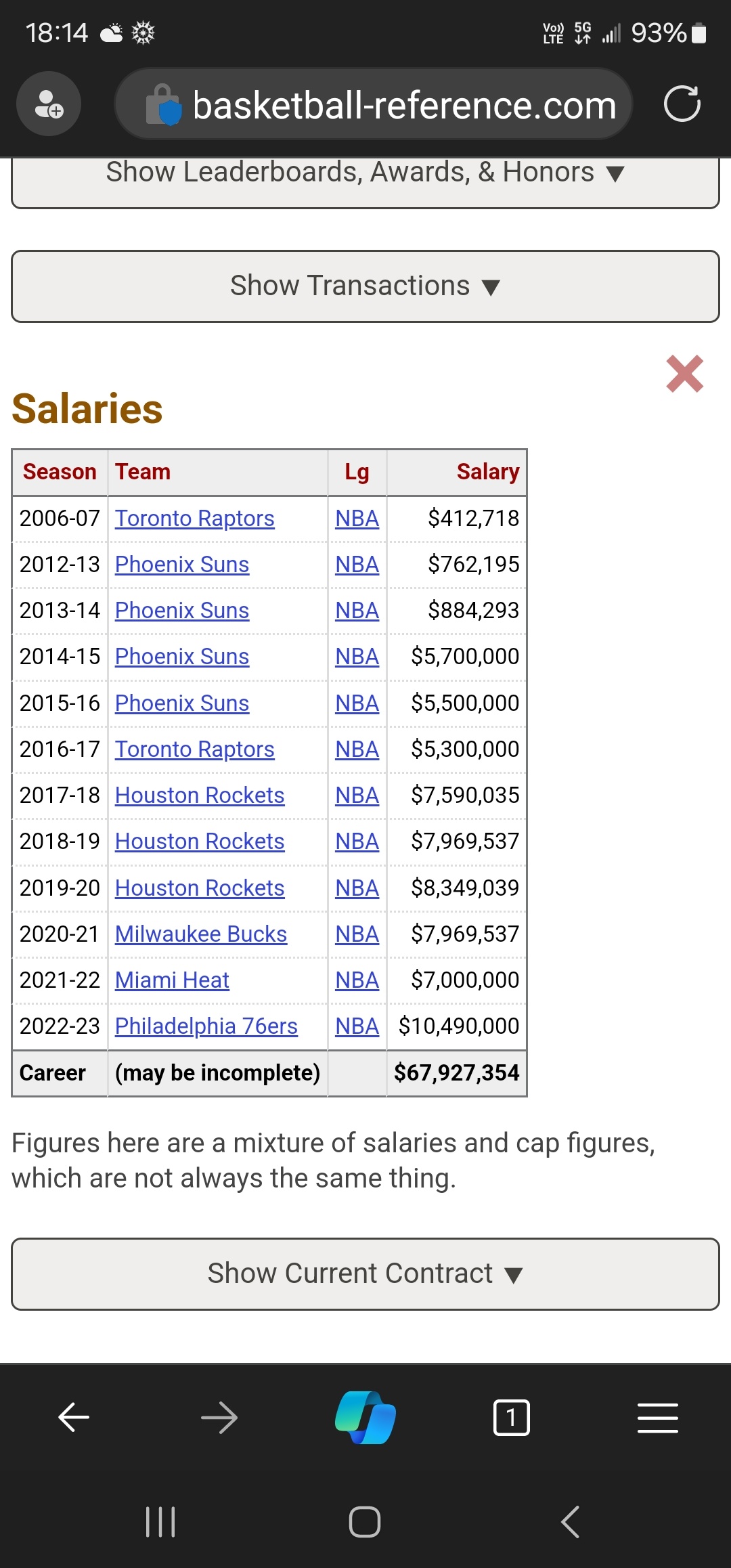Open the browser hamburger menu
The width and height of the screenshot is (731, 1568).
[x=658, y=1418]
